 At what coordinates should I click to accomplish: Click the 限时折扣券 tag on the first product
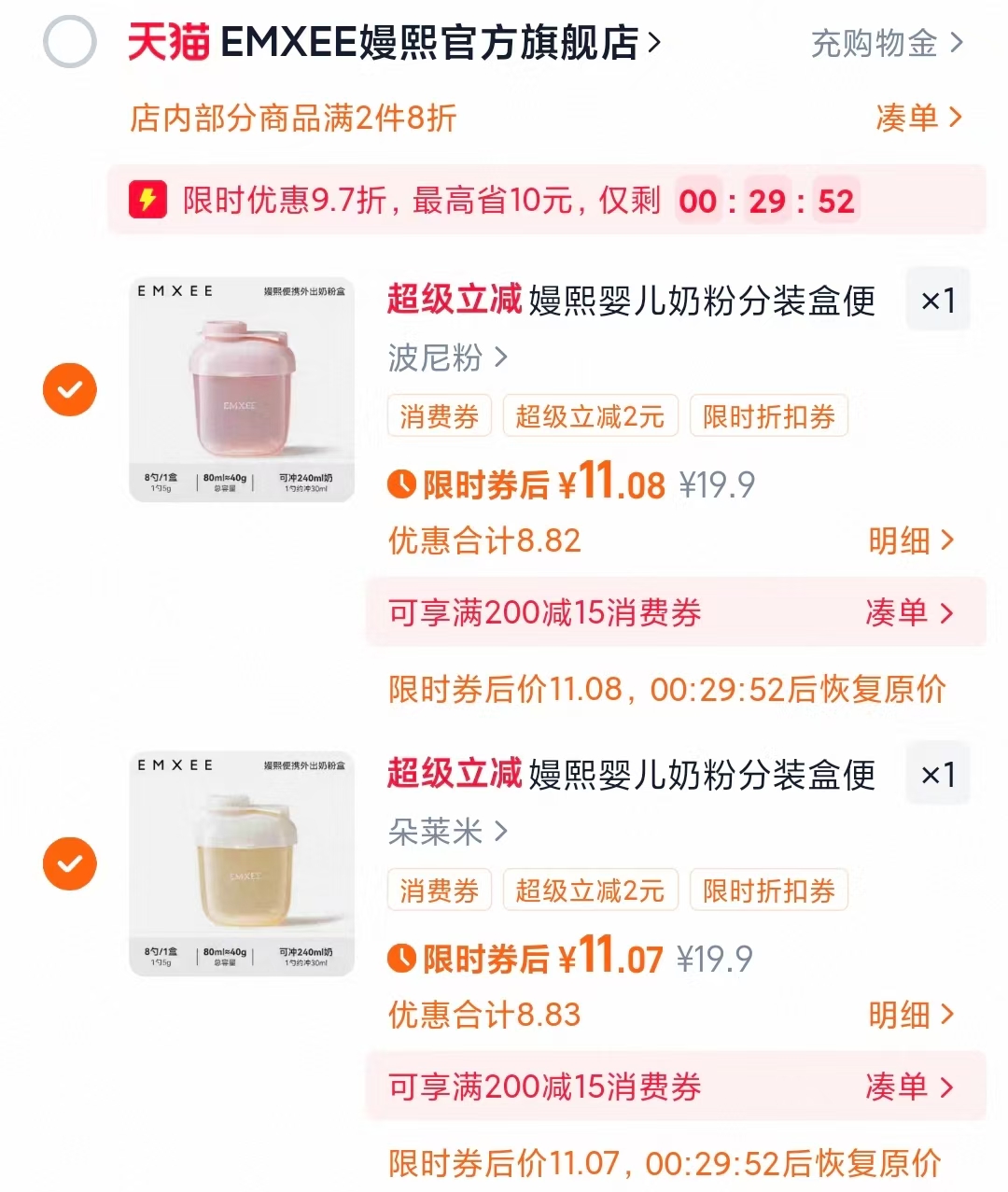click(x=768, y=416)
